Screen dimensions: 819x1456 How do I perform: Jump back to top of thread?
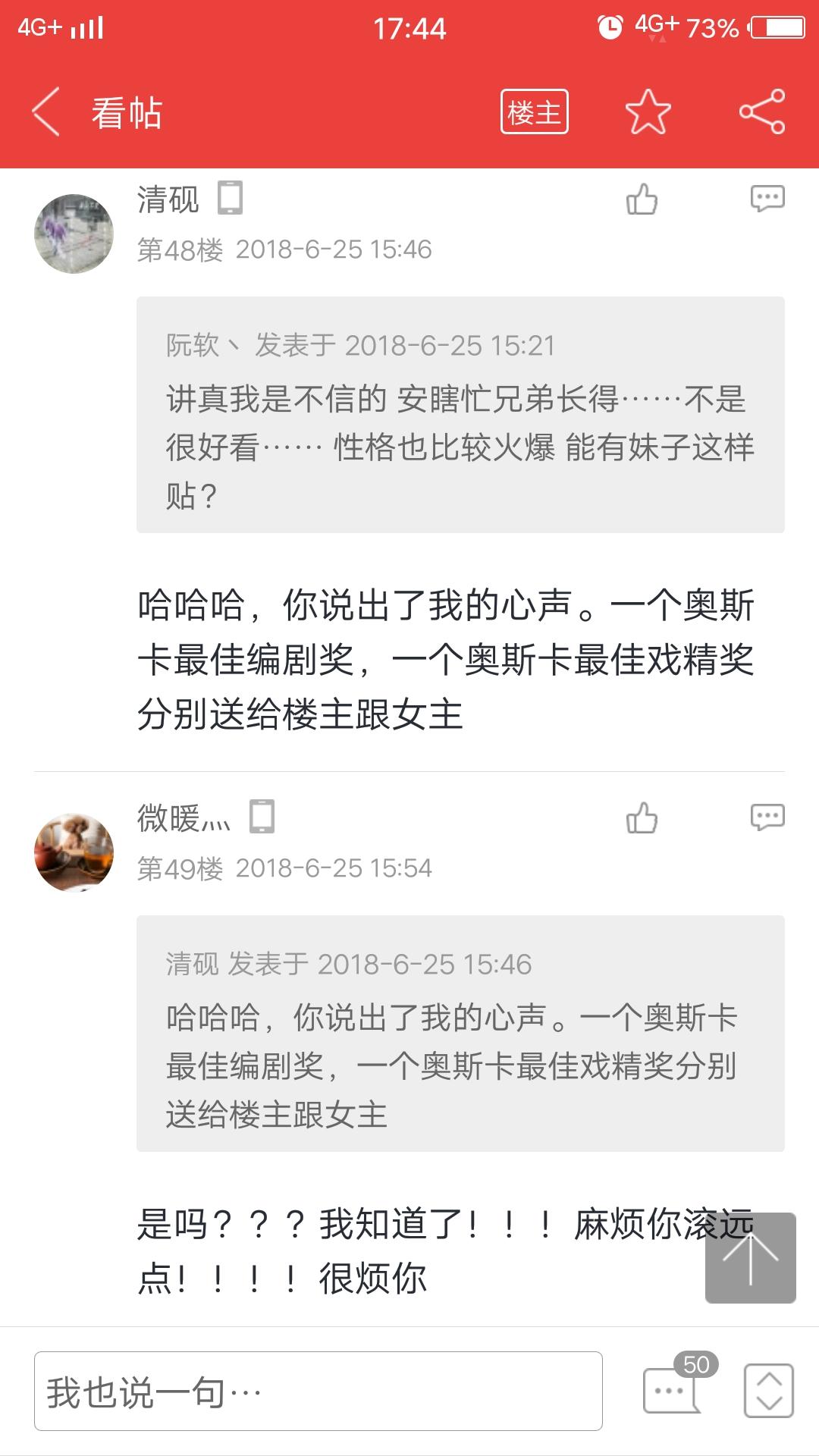(751, 1258)
